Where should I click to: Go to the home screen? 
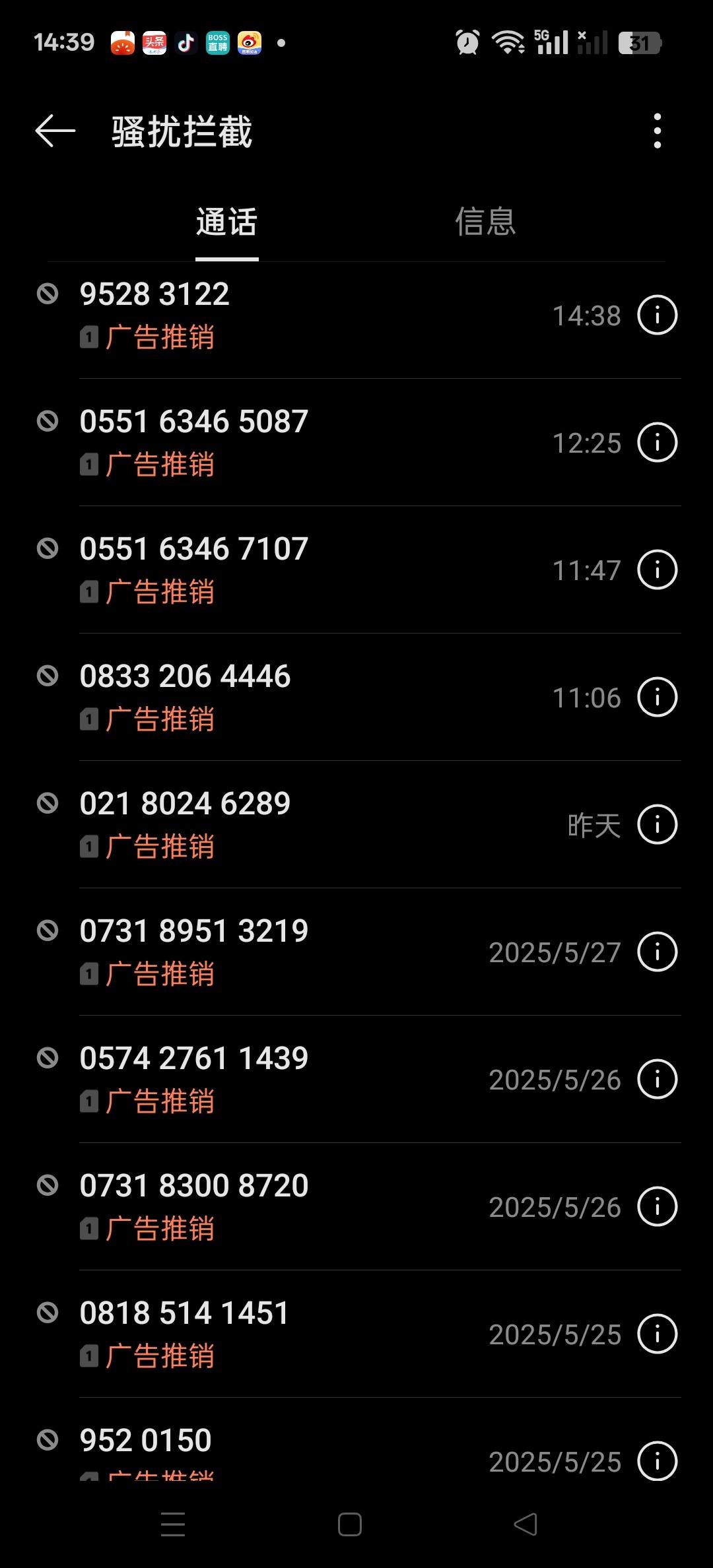(x=349, y=1524)
